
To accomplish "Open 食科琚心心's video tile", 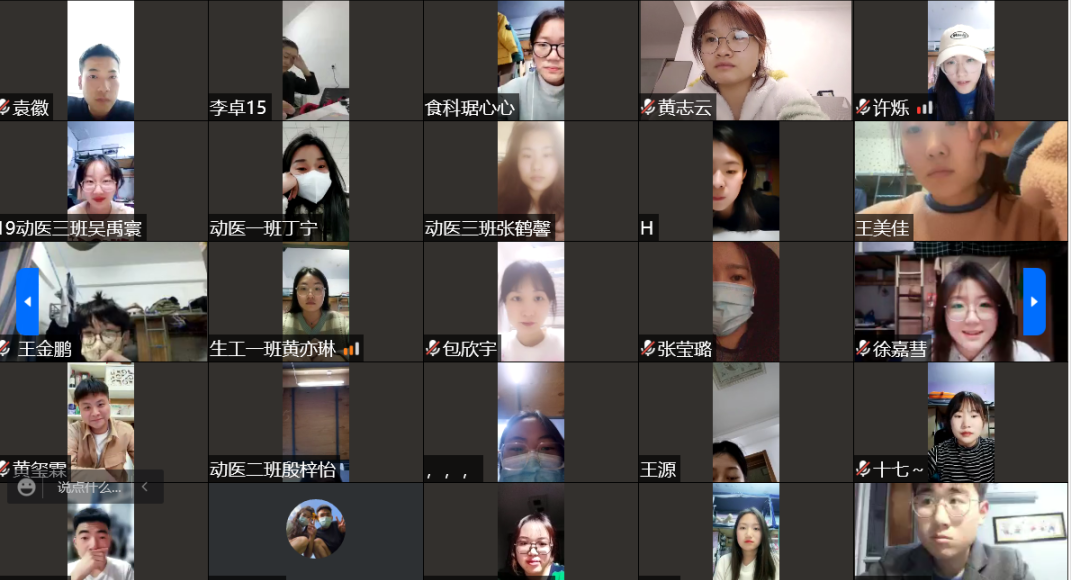I will [530, 60].
